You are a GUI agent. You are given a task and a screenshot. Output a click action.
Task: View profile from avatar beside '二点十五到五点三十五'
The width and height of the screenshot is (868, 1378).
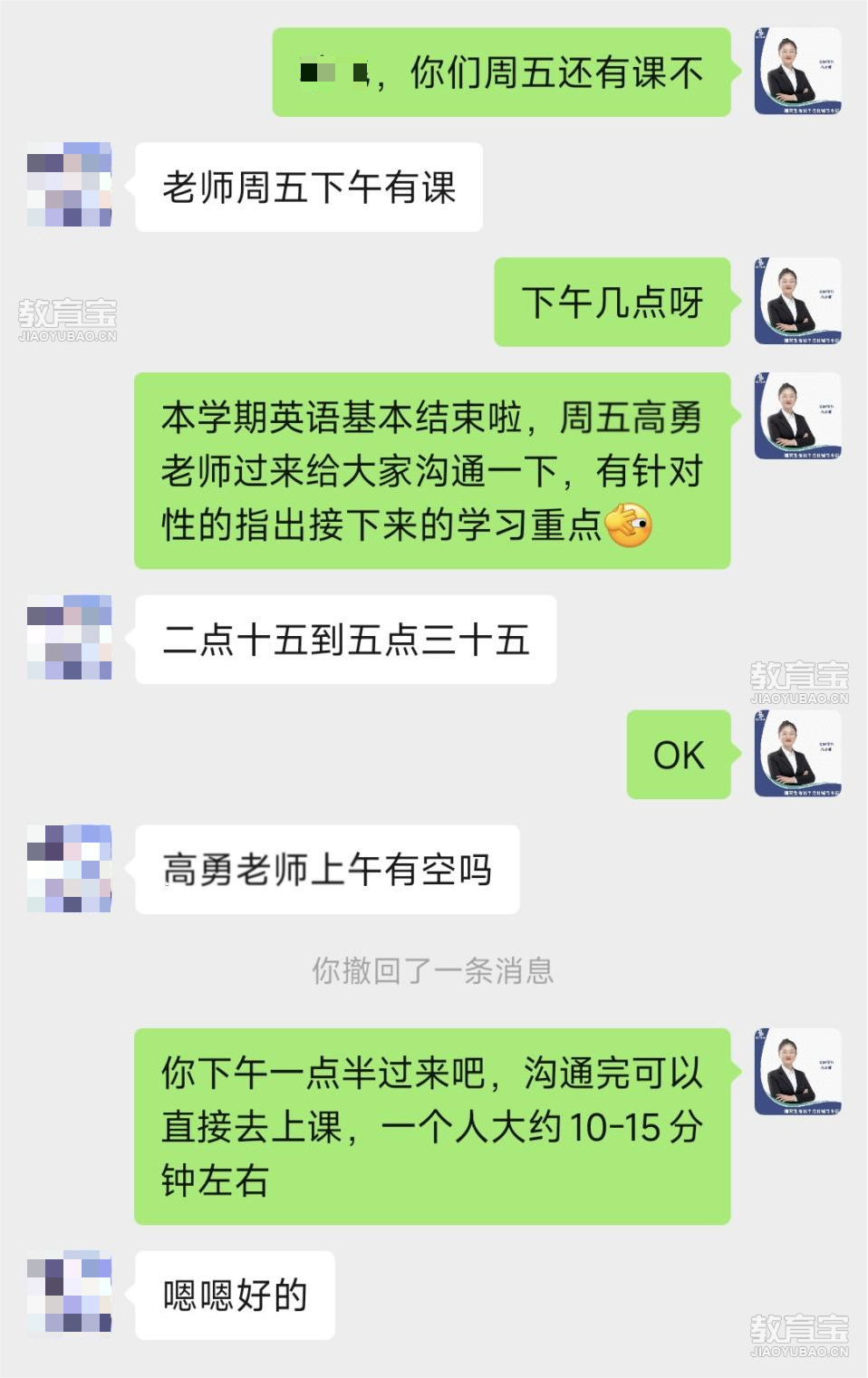69,638
